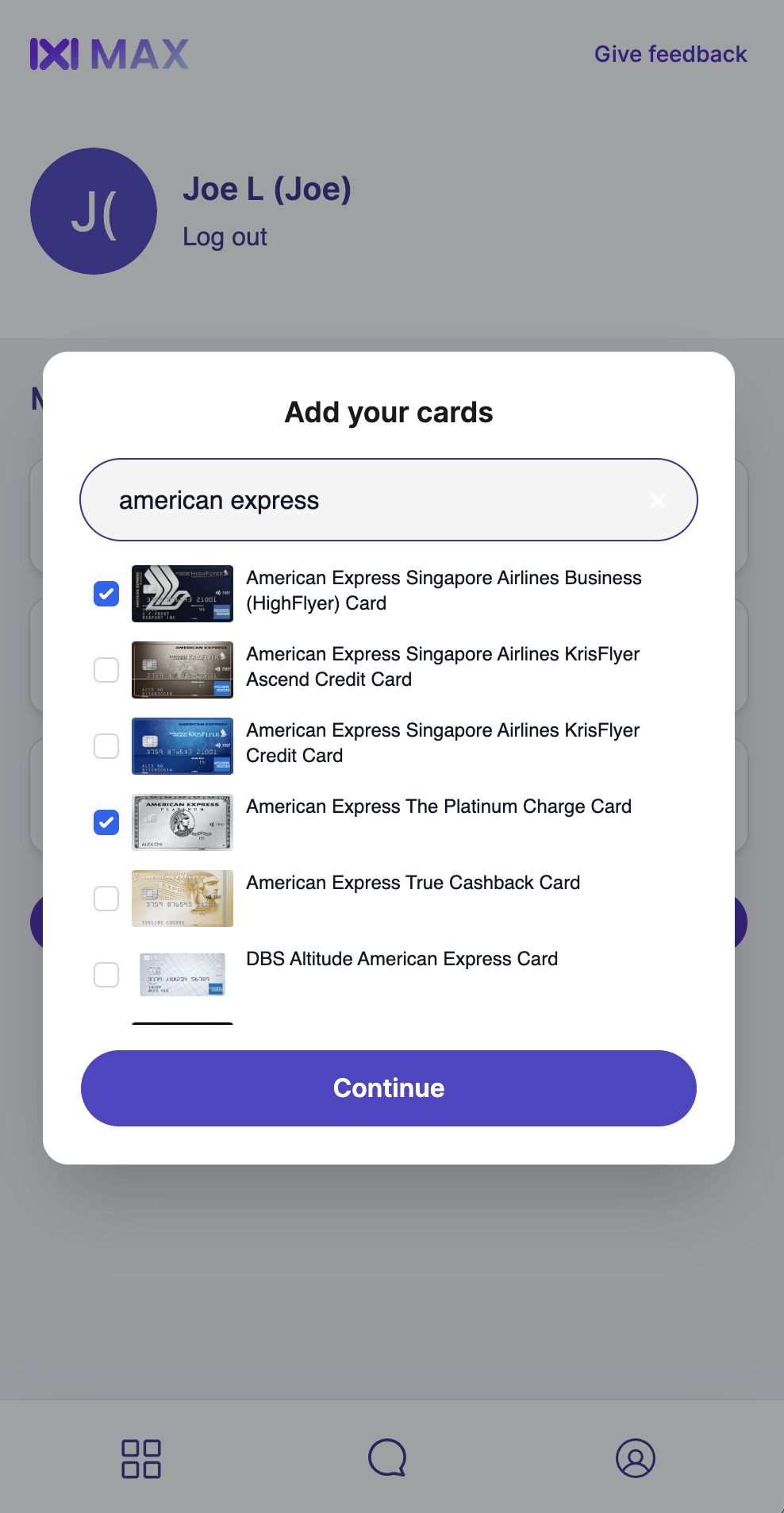Deselect The Platinum Charge Card
Screen dimensions: 784x1513
[x=106, y=822]
